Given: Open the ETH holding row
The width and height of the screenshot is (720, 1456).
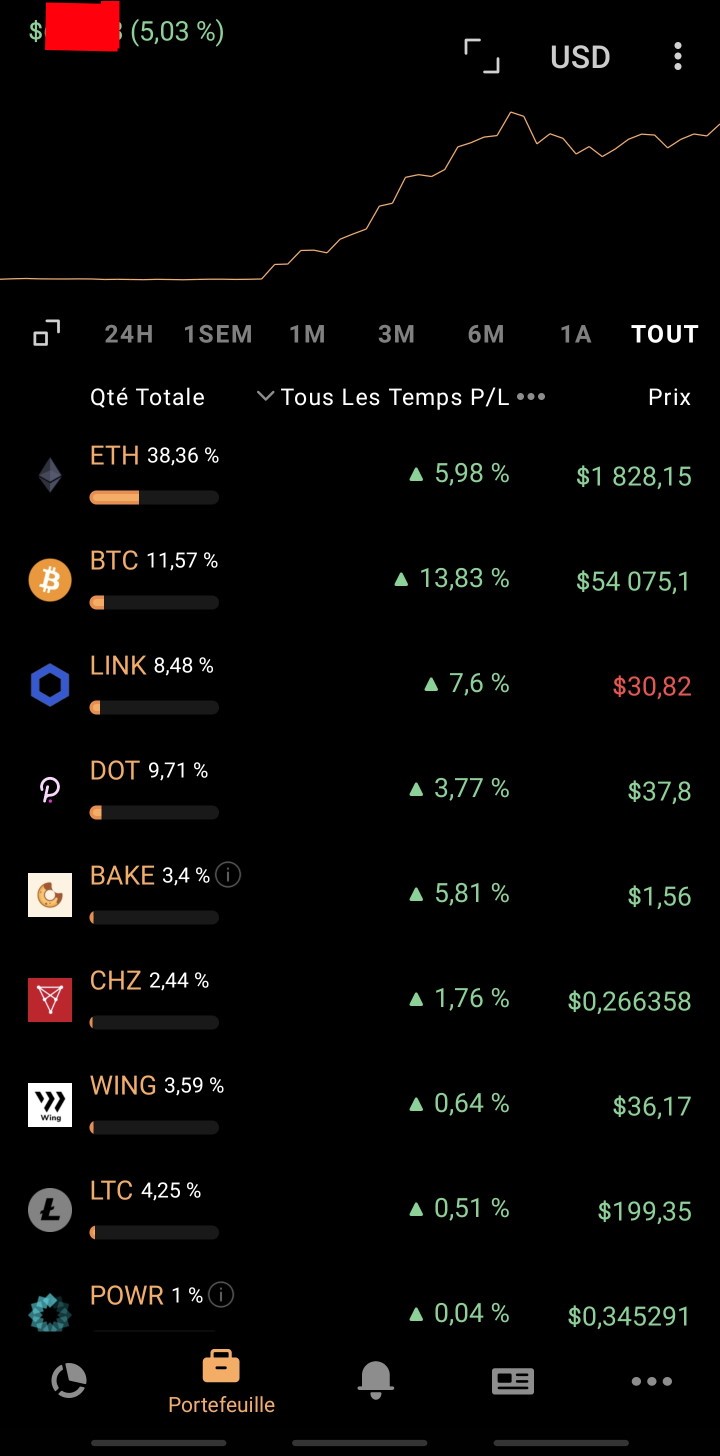Looking at the screenshot, I should click(360, 475).
